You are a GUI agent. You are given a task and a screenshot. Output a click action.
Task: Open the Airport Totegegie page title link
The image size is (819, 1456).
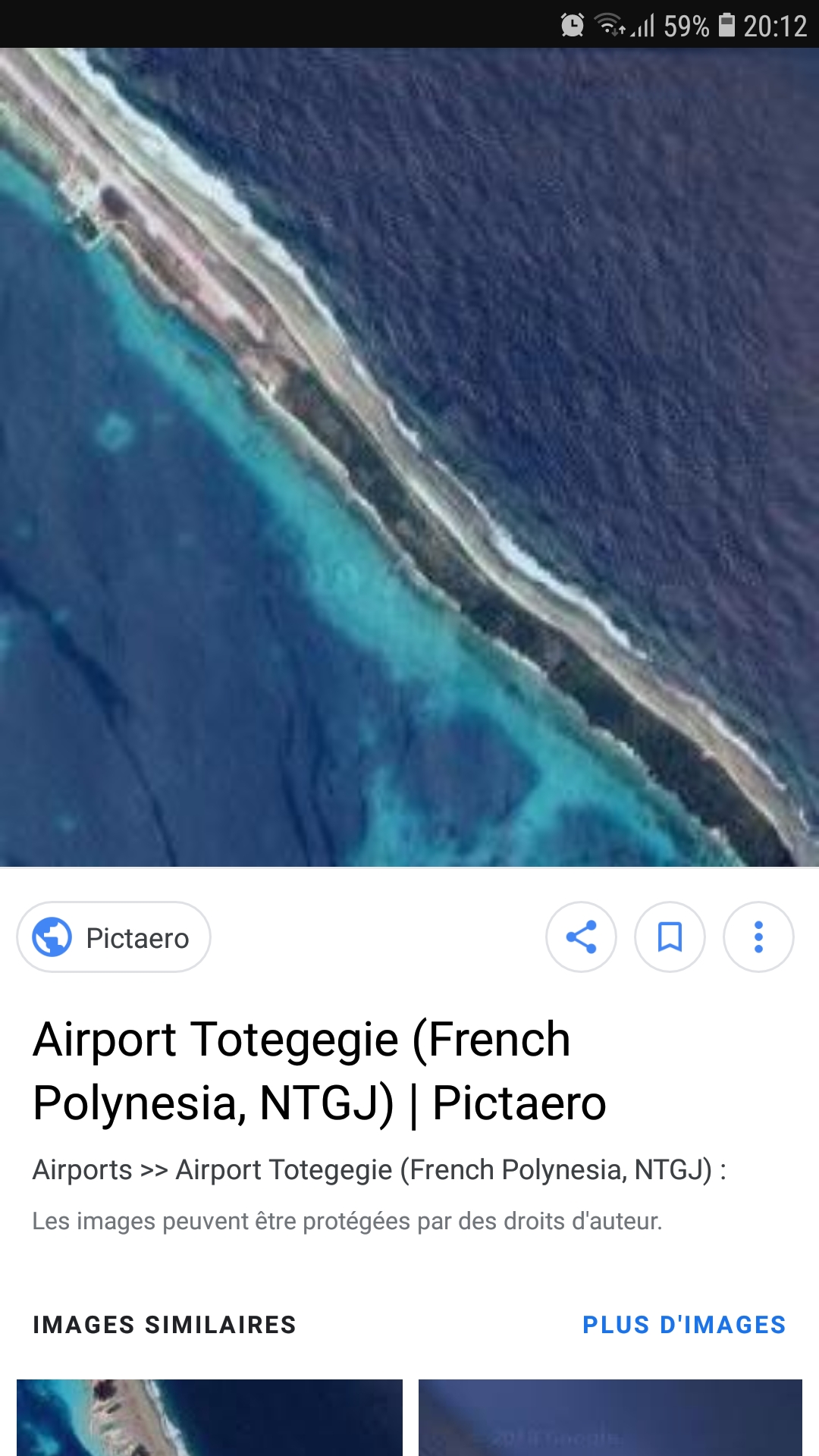(318, 1070)
